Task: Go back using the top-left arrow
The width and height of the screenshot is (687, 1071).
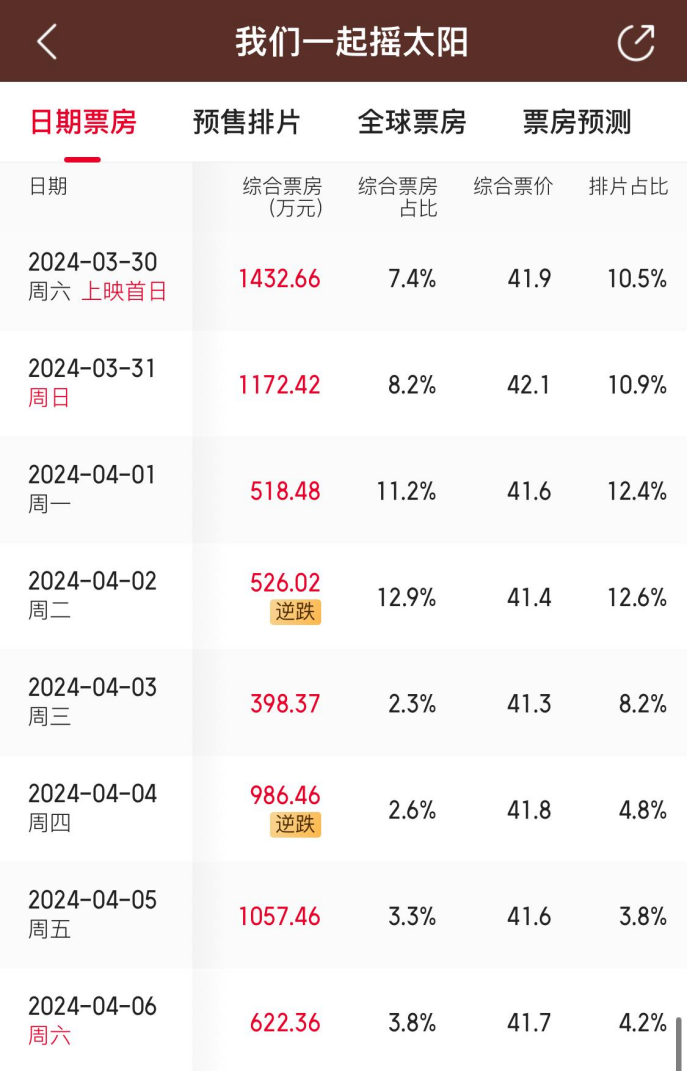Action: tap(47, 42)
